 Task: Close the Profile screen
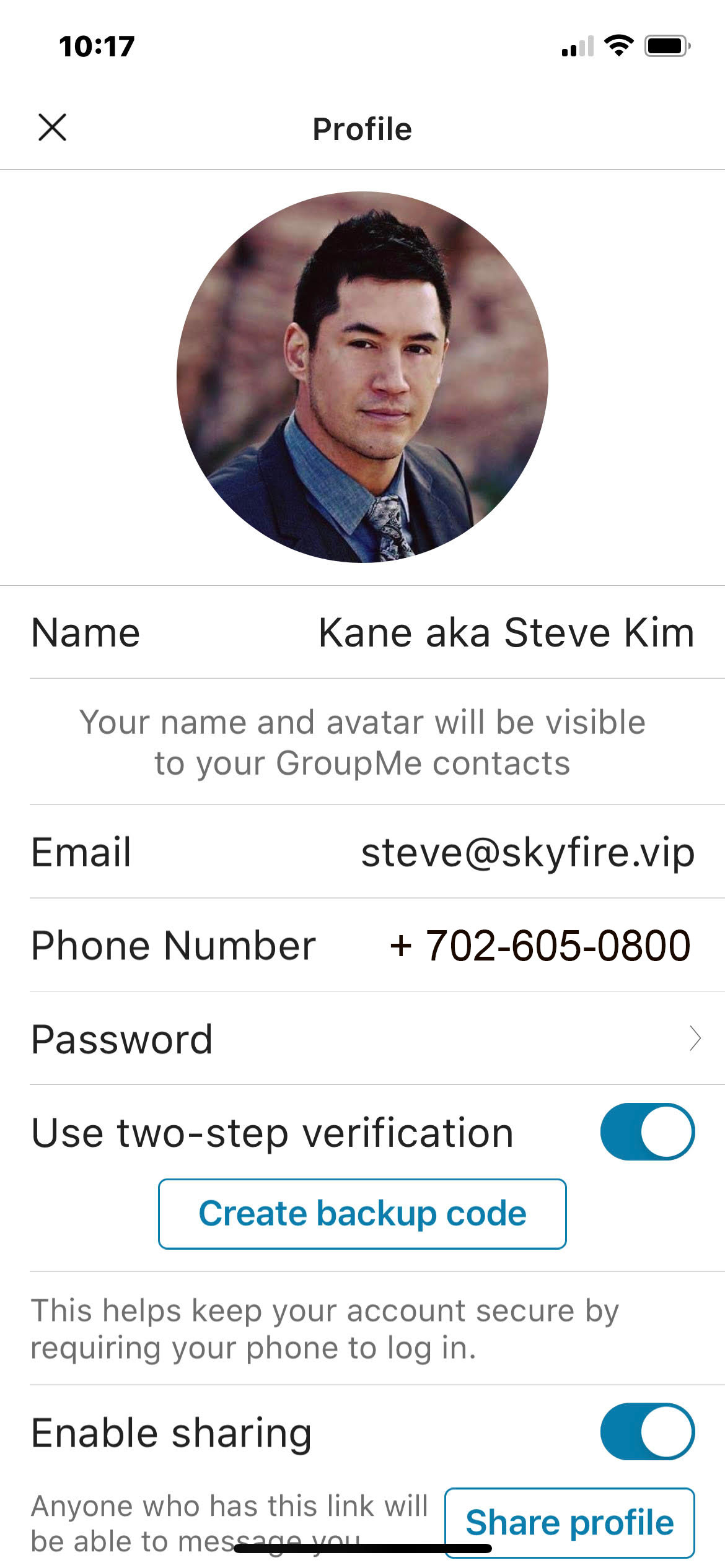tap(52, 128)
